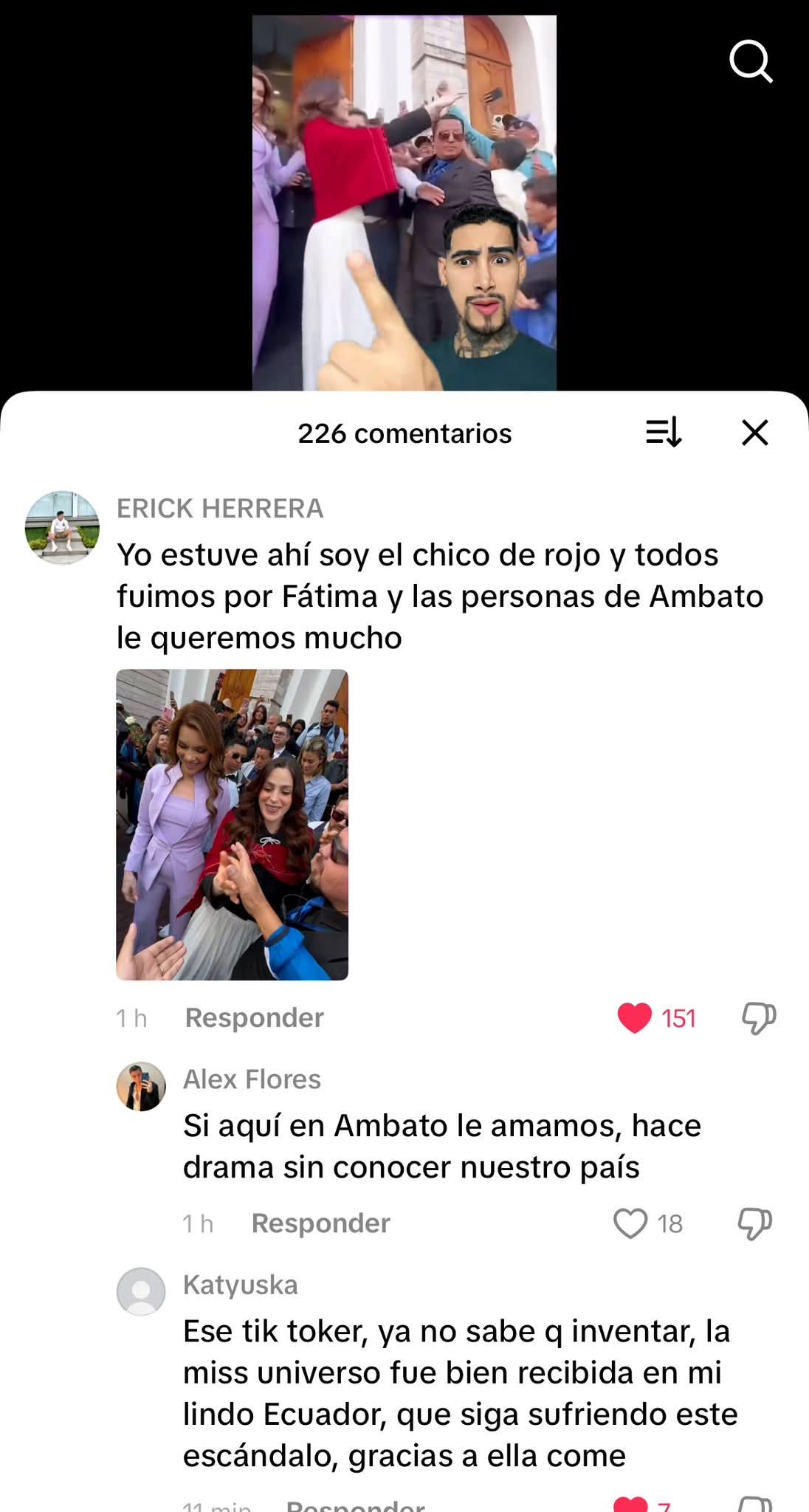Open the ERICK HERRERA username
Screen dimensions: 809x1512
point(220,509)
